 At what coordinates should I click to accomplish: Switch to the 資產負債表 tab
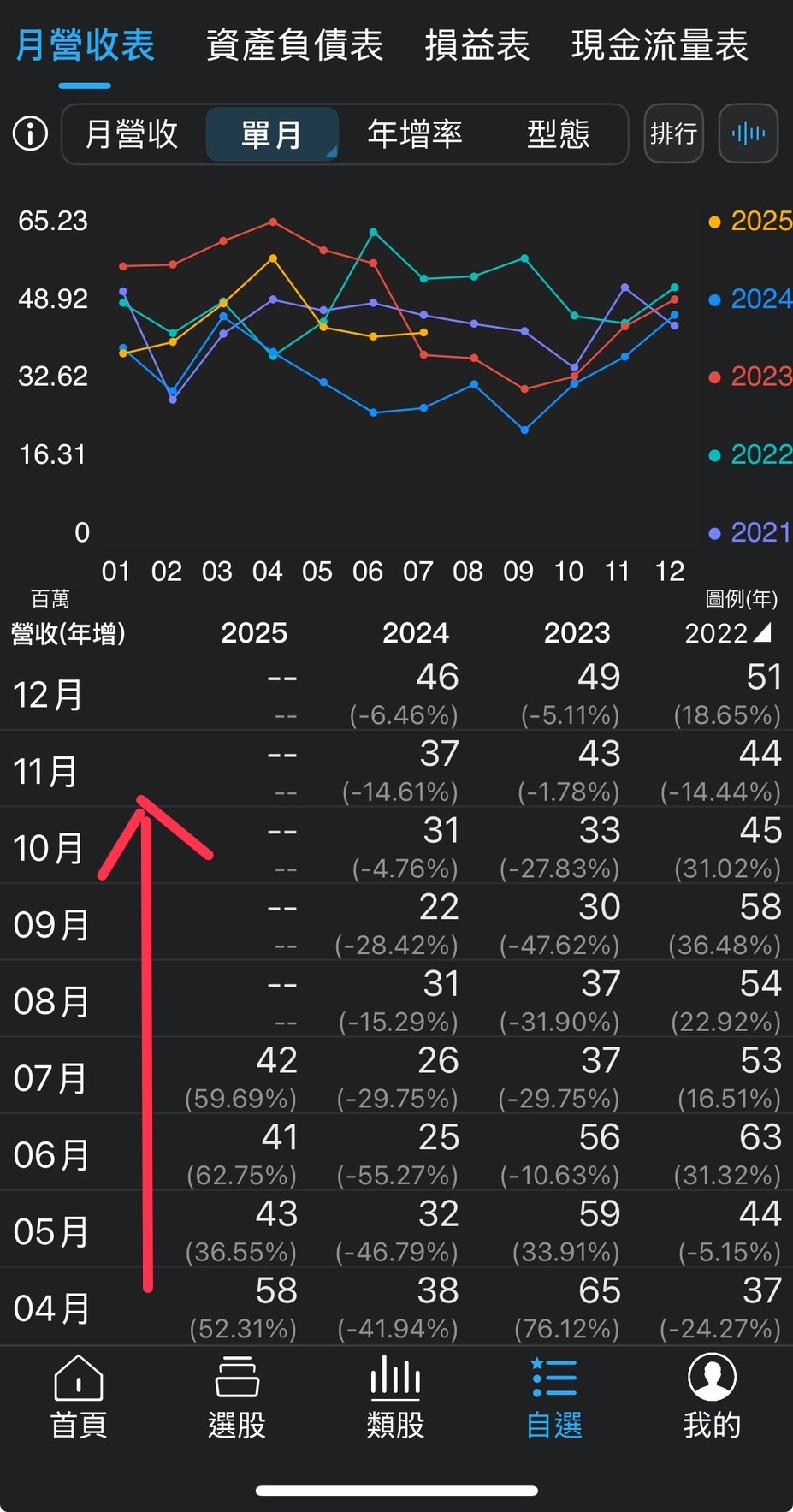point(294,45)
